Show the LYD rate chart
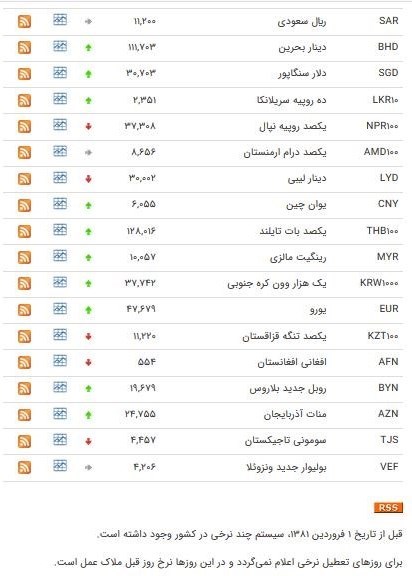The height and width of the screenshot is (576, 412). click(x=60, y=177)
